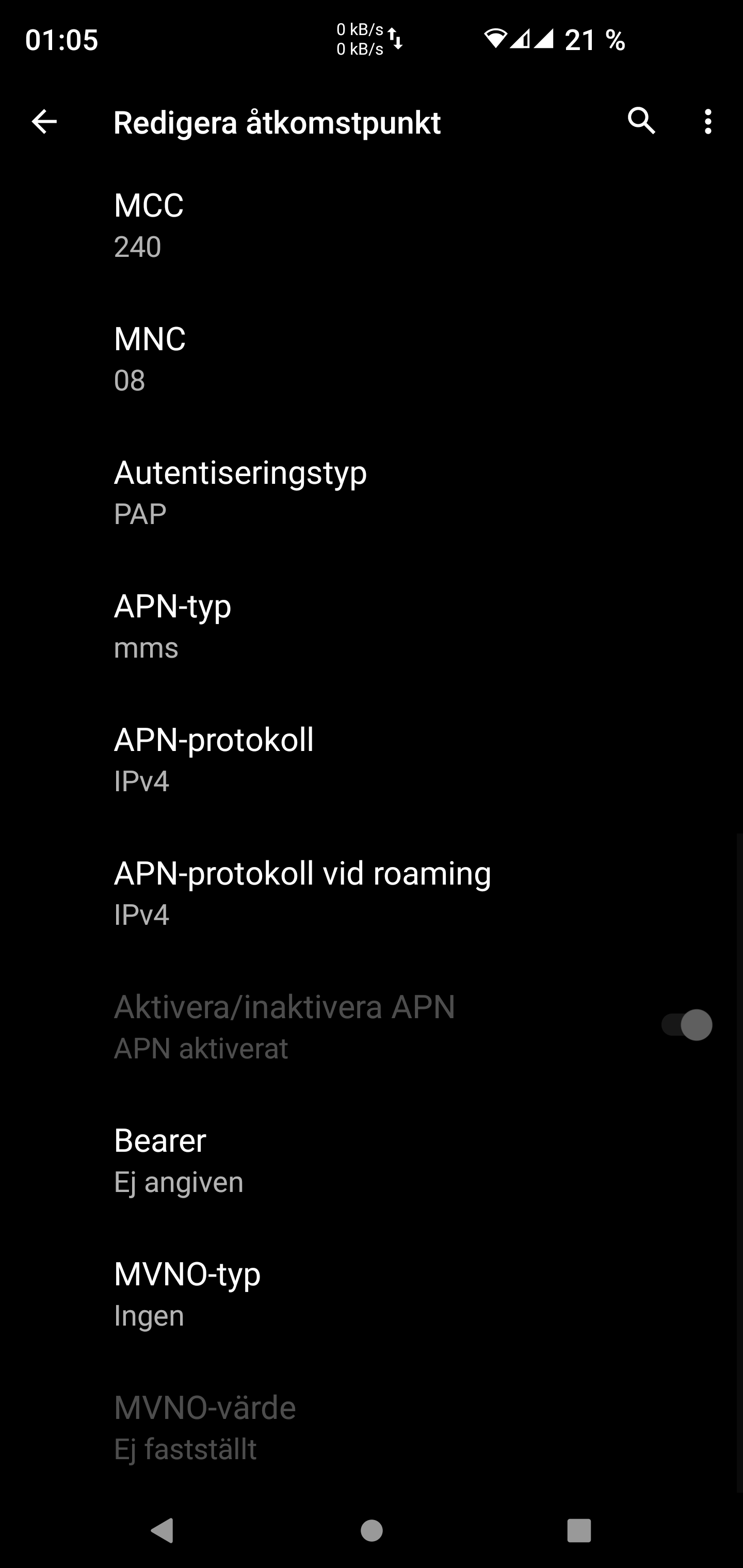Open the search icon
This screenshot has width=743, height=1568.
click(x=641, y=121)
